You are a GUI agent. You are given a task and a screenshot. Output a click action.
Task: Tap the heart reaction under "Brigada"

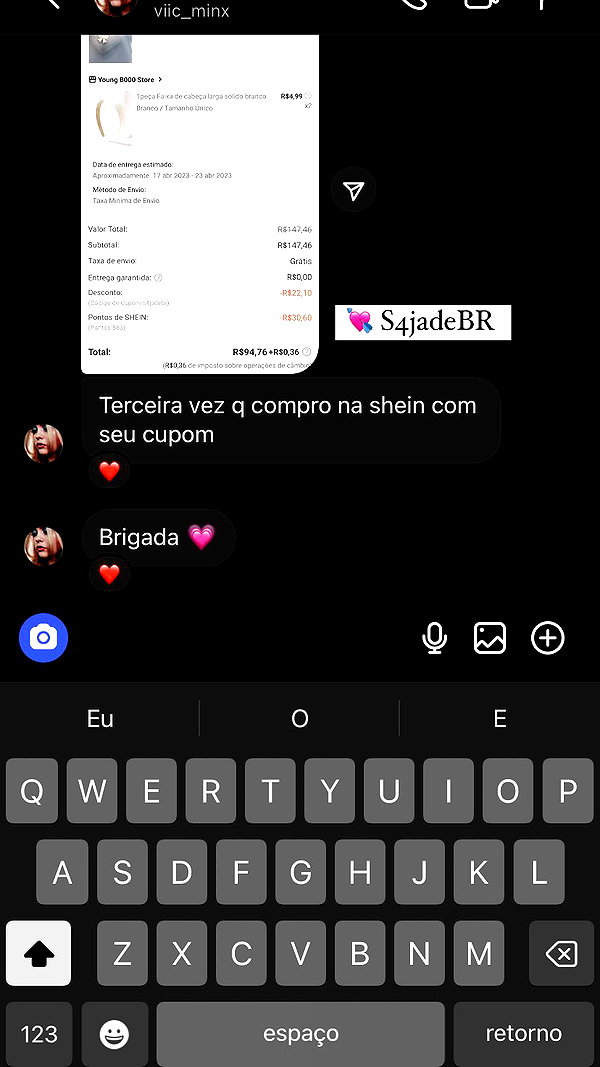[110, 574]
